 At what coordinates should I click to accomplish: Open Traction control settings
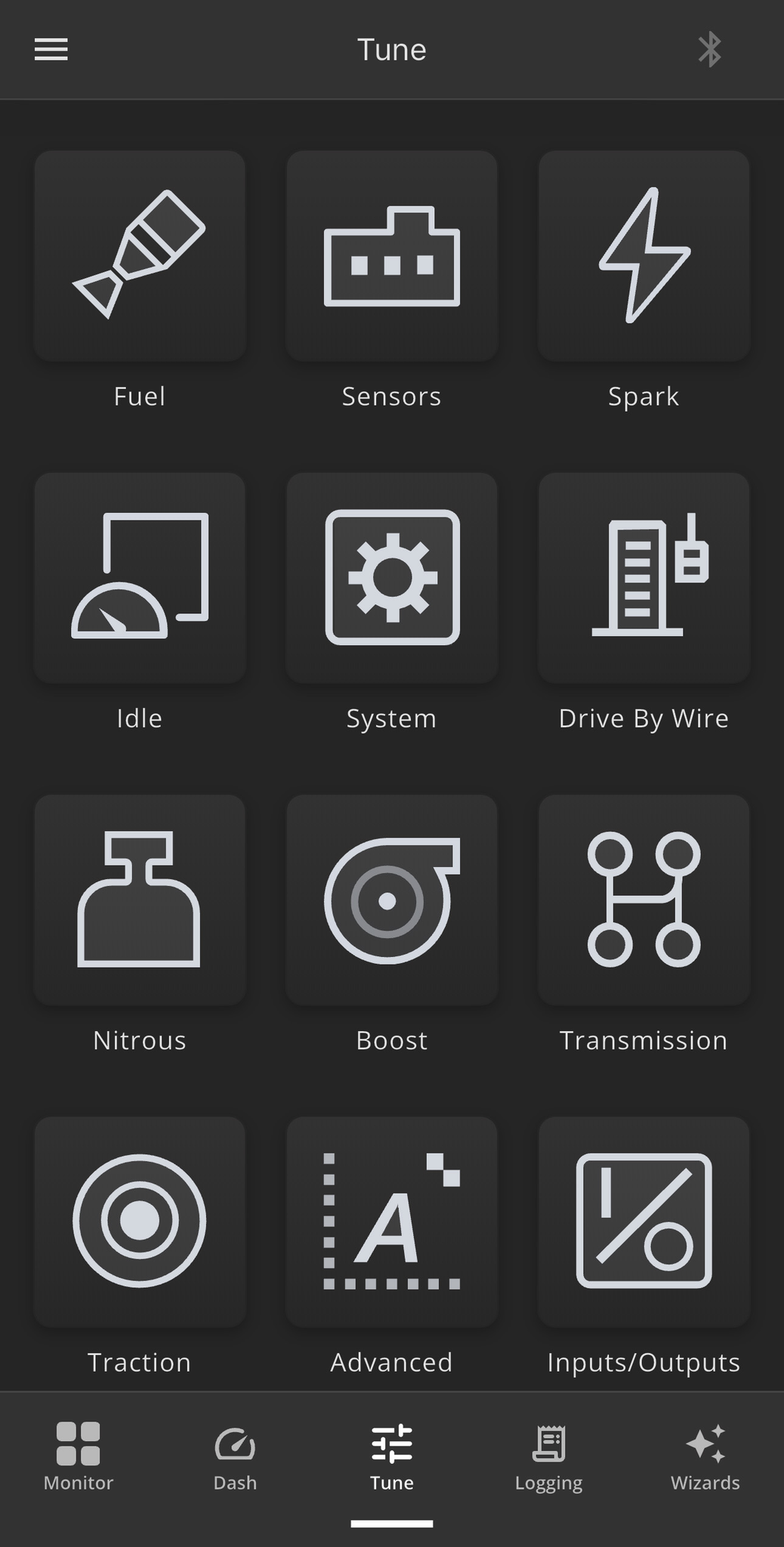pyautogui.click(x=140, y=1221)
